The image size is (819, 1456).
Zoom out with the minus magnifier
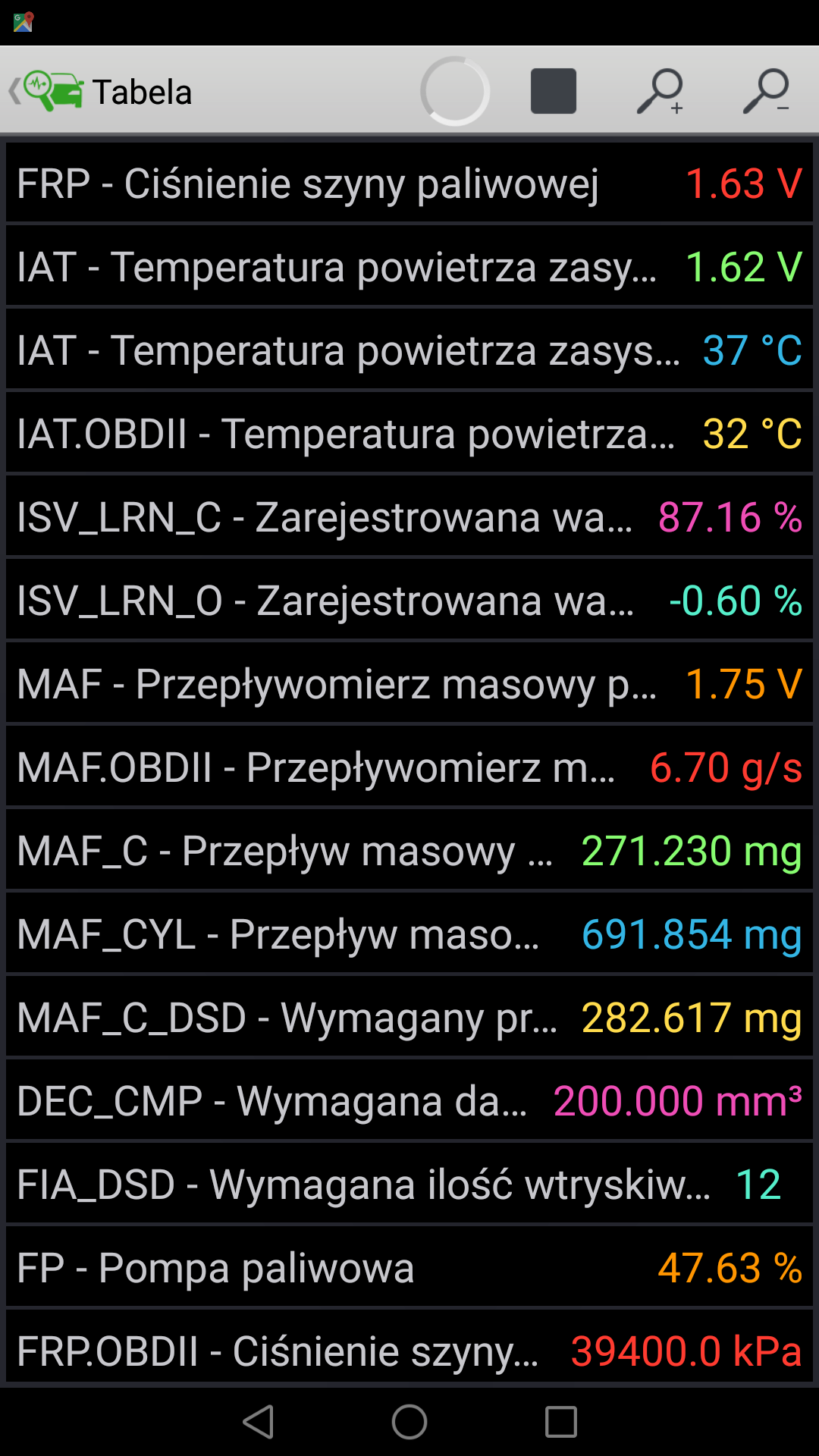point(767,92)
